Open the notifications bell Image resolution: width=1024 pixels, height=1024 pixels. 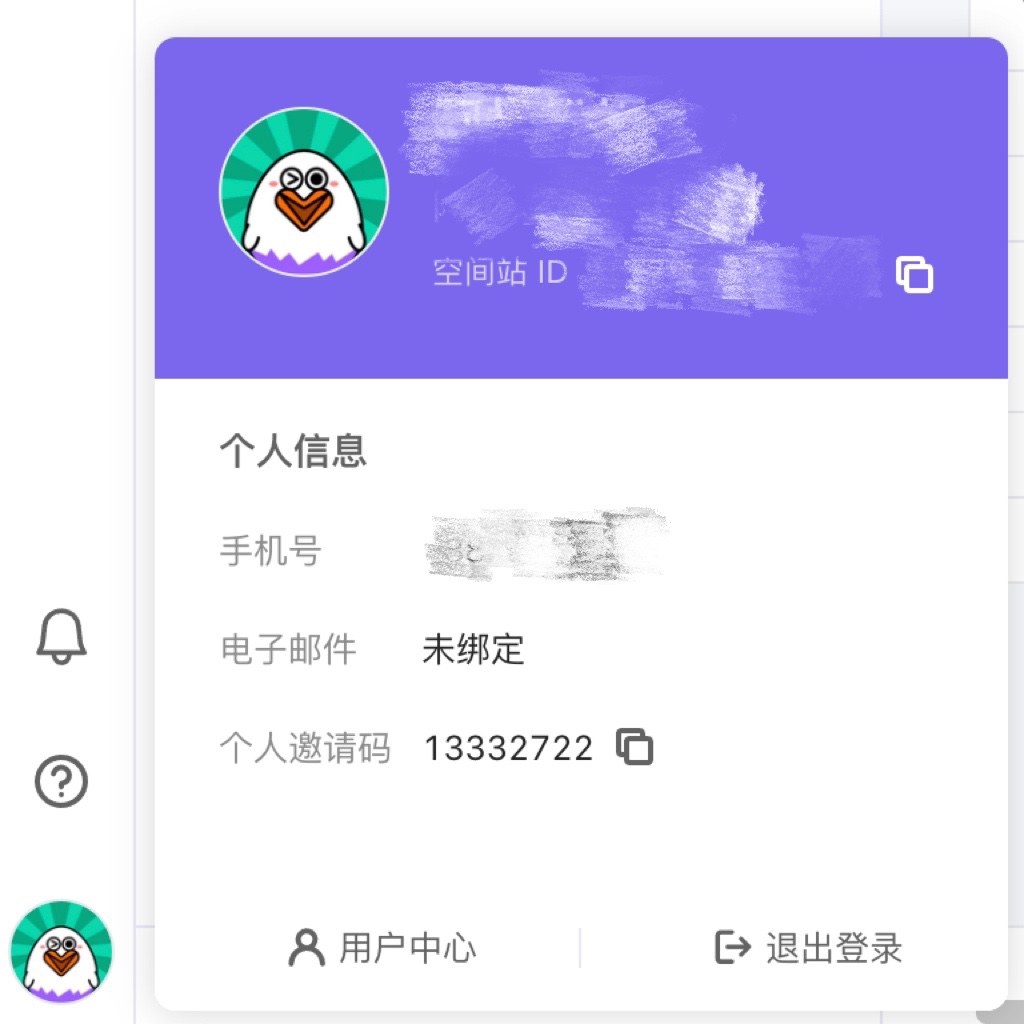(62, 636)
